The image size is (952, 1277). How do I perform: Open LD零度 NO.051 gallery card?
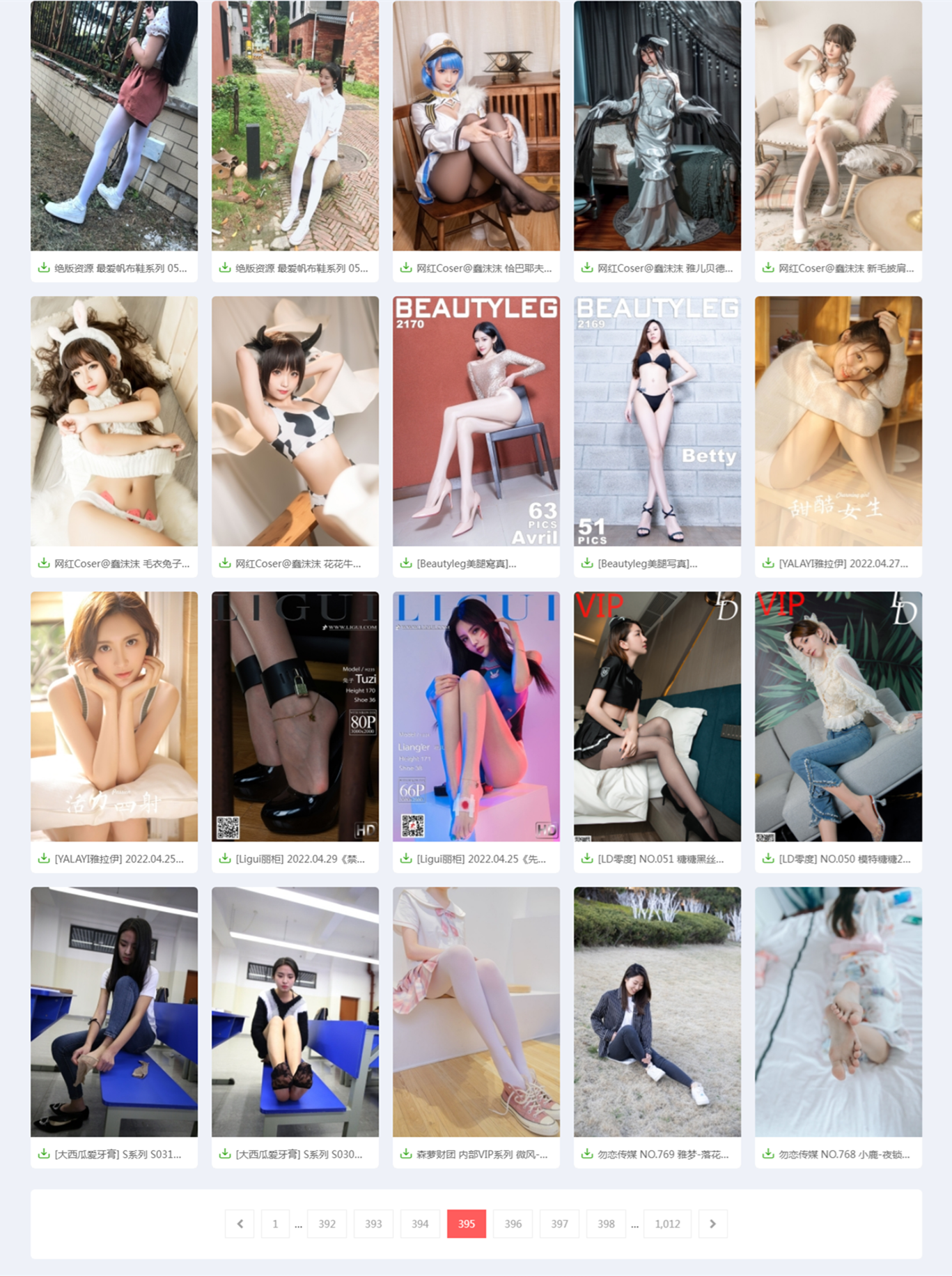pos(657,716)
